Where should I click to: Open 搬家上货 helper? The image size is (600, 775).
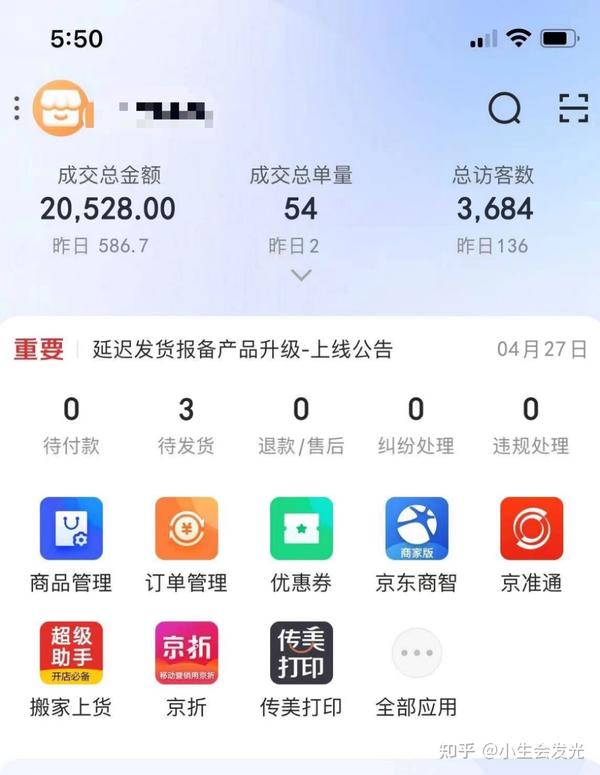(x=71, y=668)
